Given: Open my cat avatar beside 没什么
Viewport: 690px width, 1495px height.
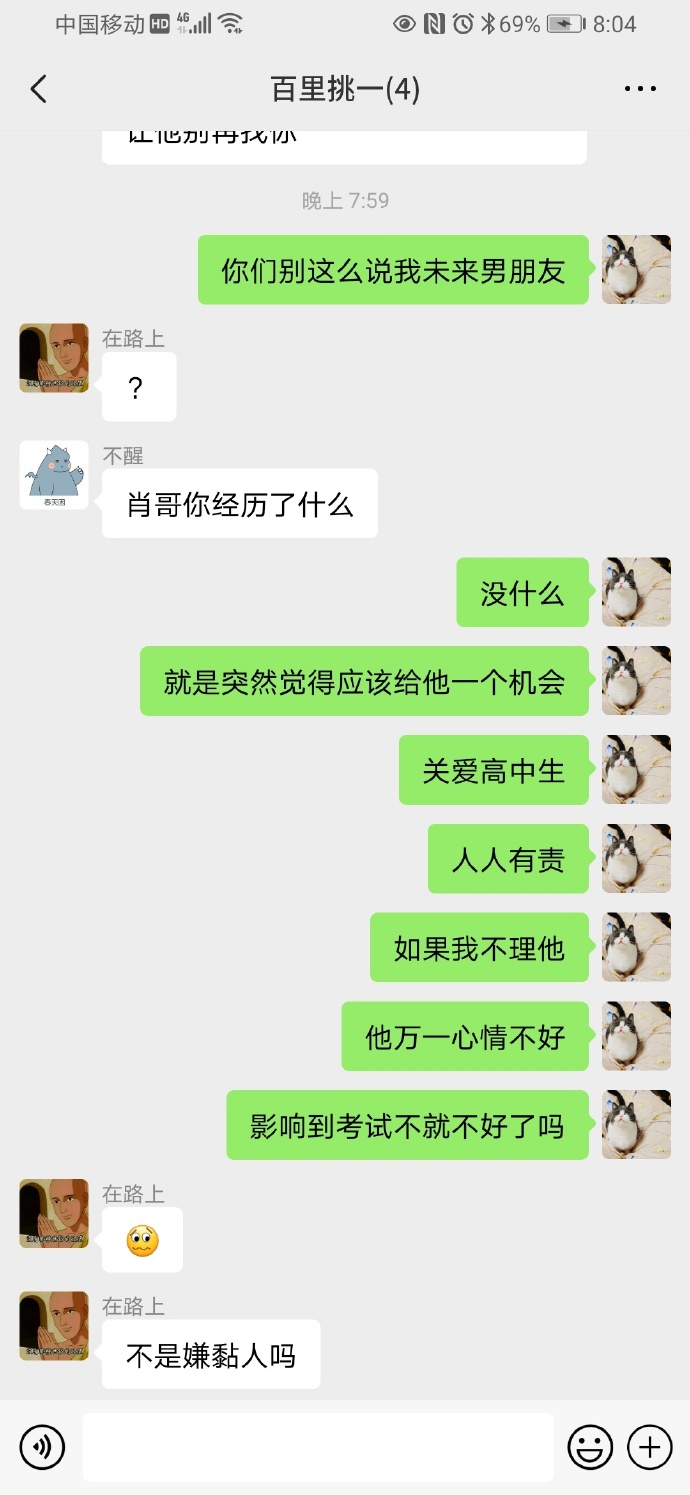Looking at the screenshot, I should click(x=636, y=592).
